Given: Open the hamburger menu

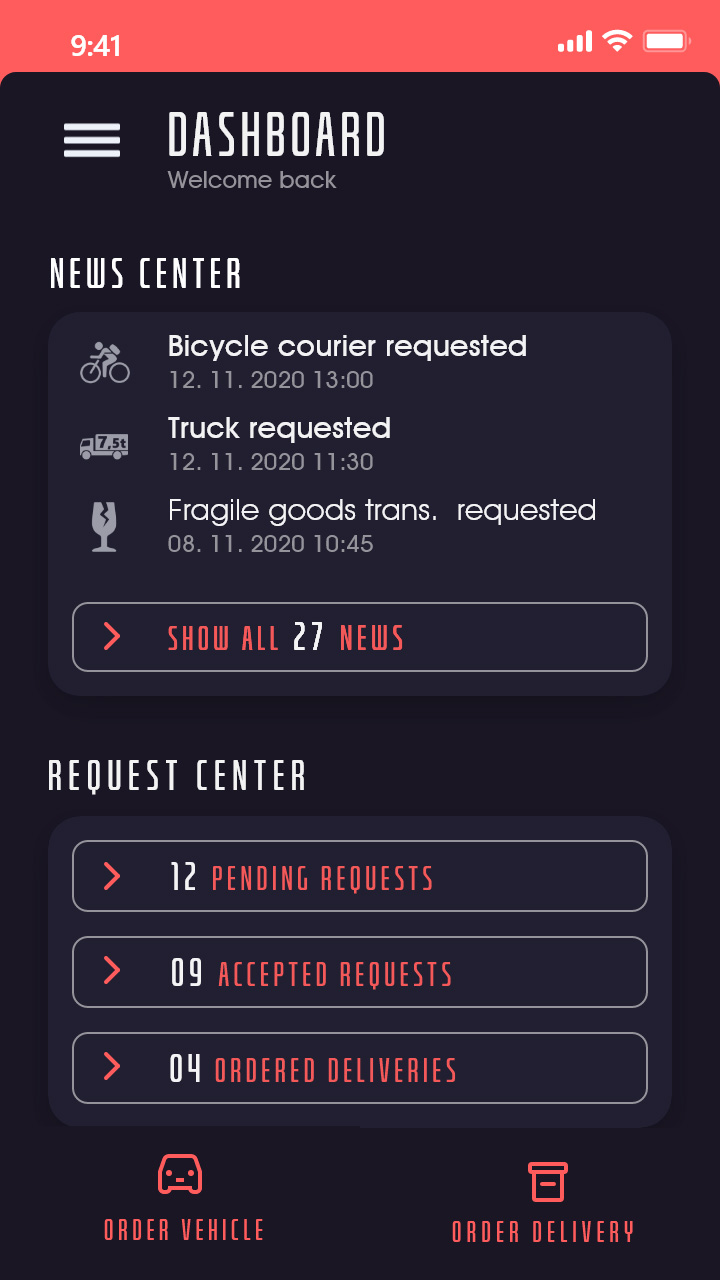Looking at the screenshot, I should tap(92, 140).
